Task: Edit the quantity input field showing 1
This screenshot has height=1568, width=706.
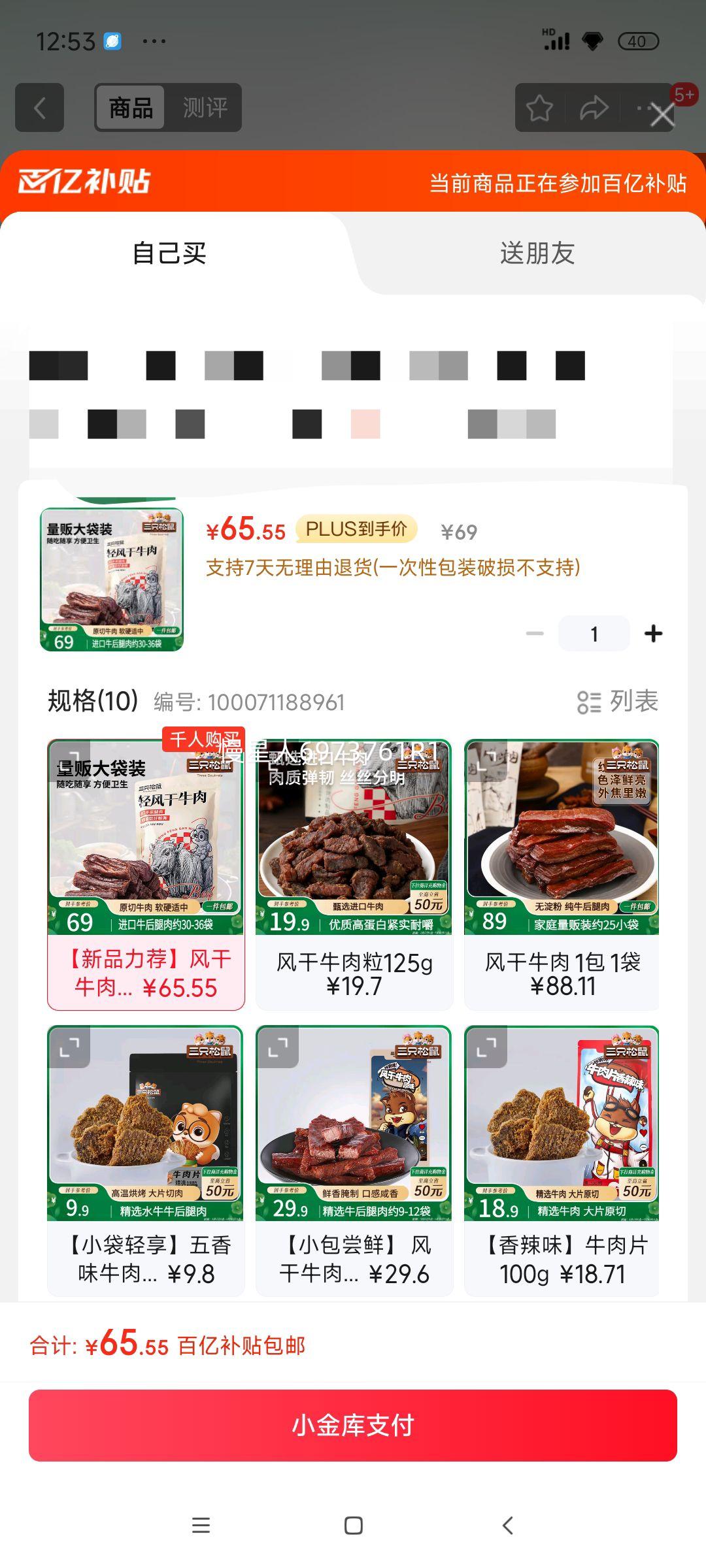Action: (x=594, y=632)
